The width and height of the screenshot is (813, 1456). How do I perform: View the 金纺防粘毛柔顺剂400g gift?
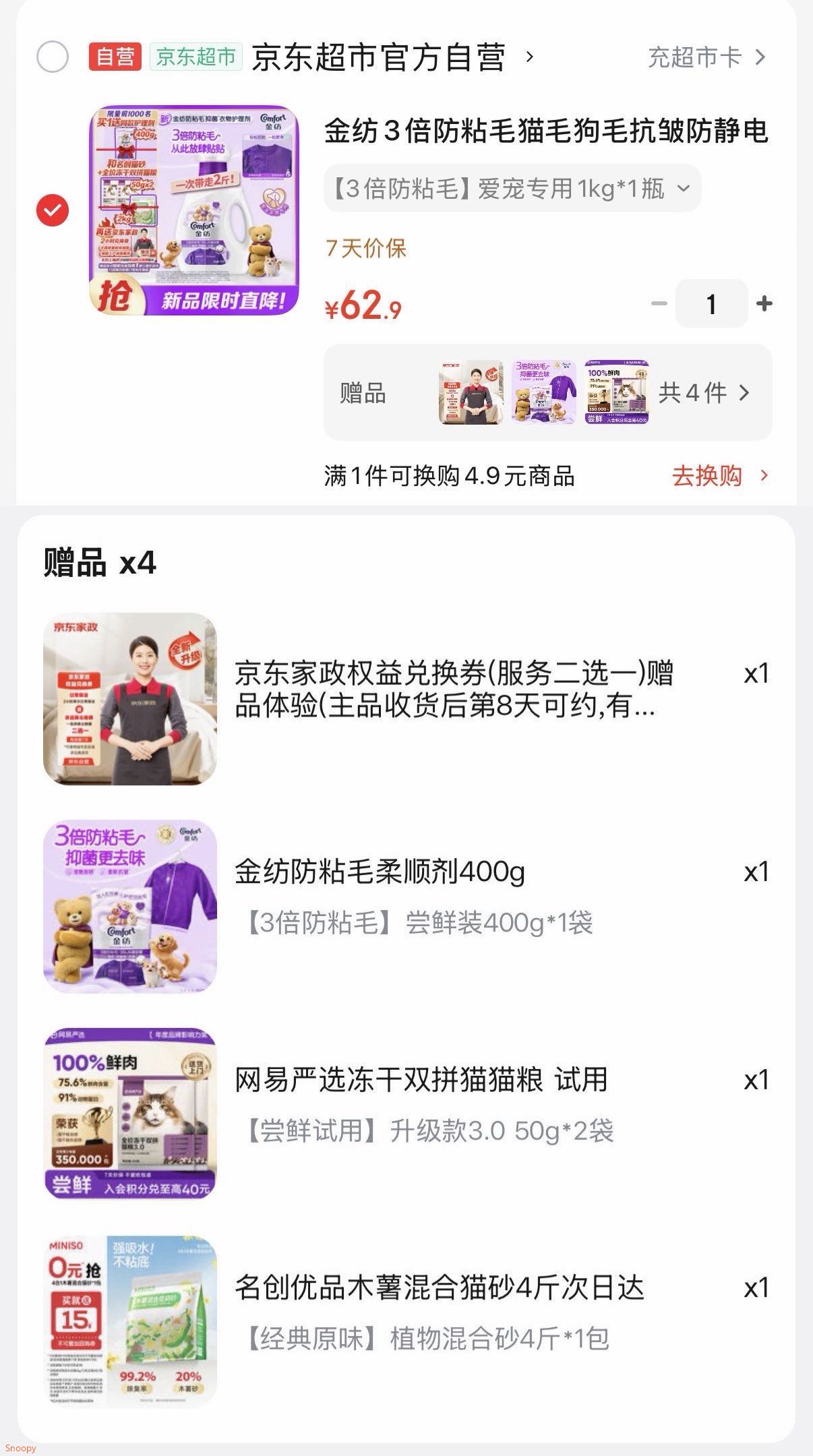(x=380, y=872)
